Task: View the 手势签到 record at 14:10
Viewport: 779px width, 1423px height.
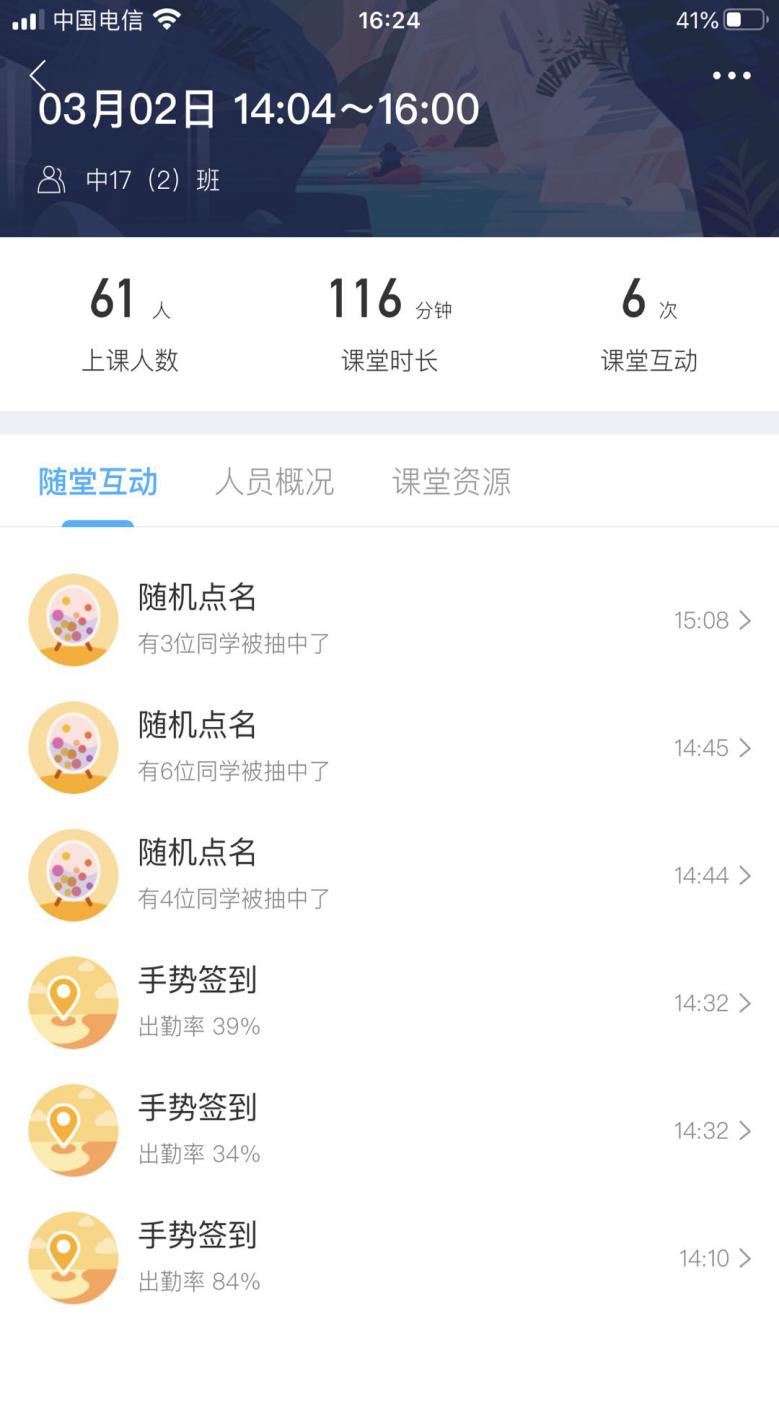Action: click(x=389, y=1258)
